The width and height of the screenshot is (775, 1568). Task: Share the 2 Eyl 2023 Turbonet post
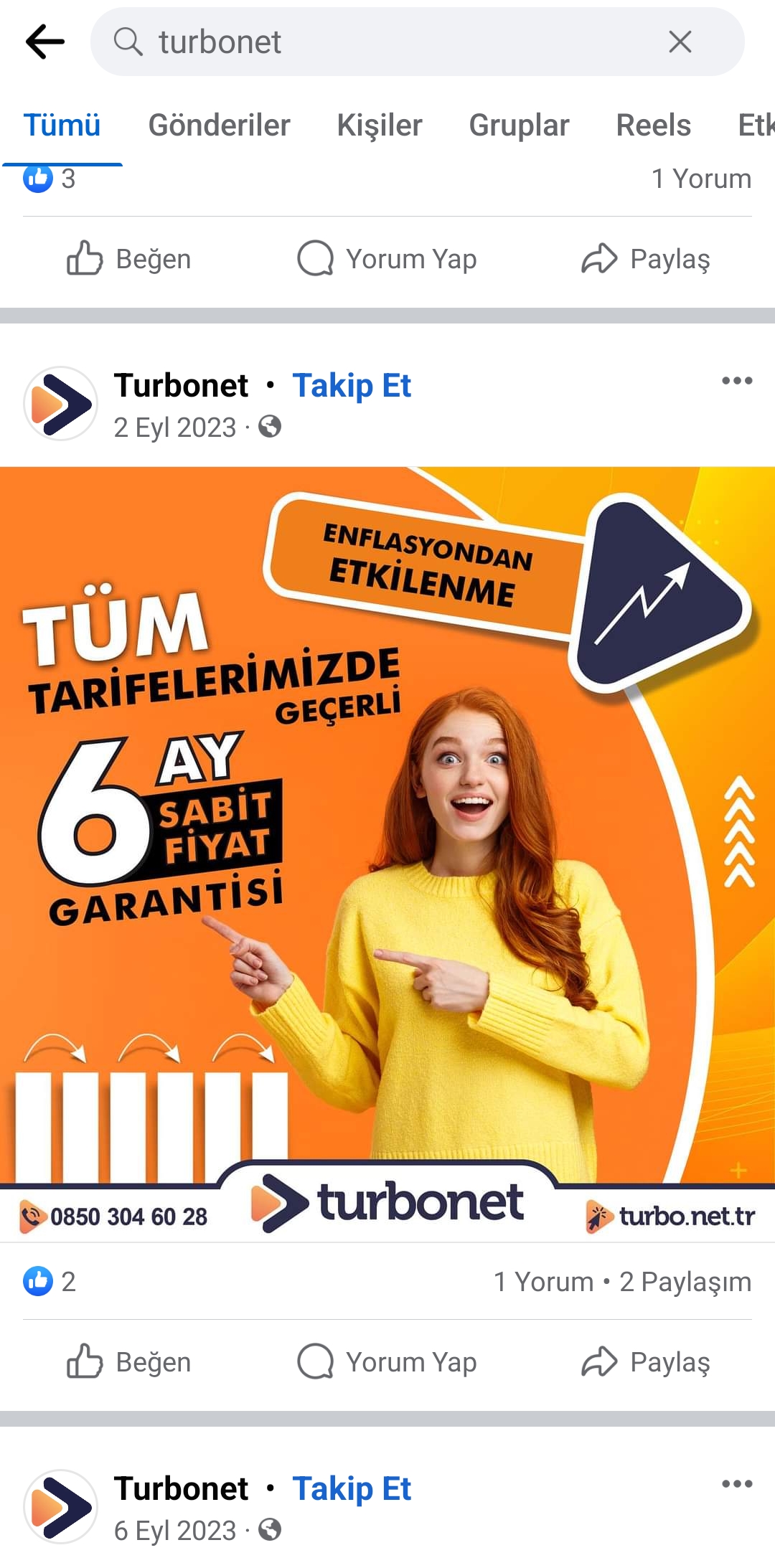[646, 1361]
